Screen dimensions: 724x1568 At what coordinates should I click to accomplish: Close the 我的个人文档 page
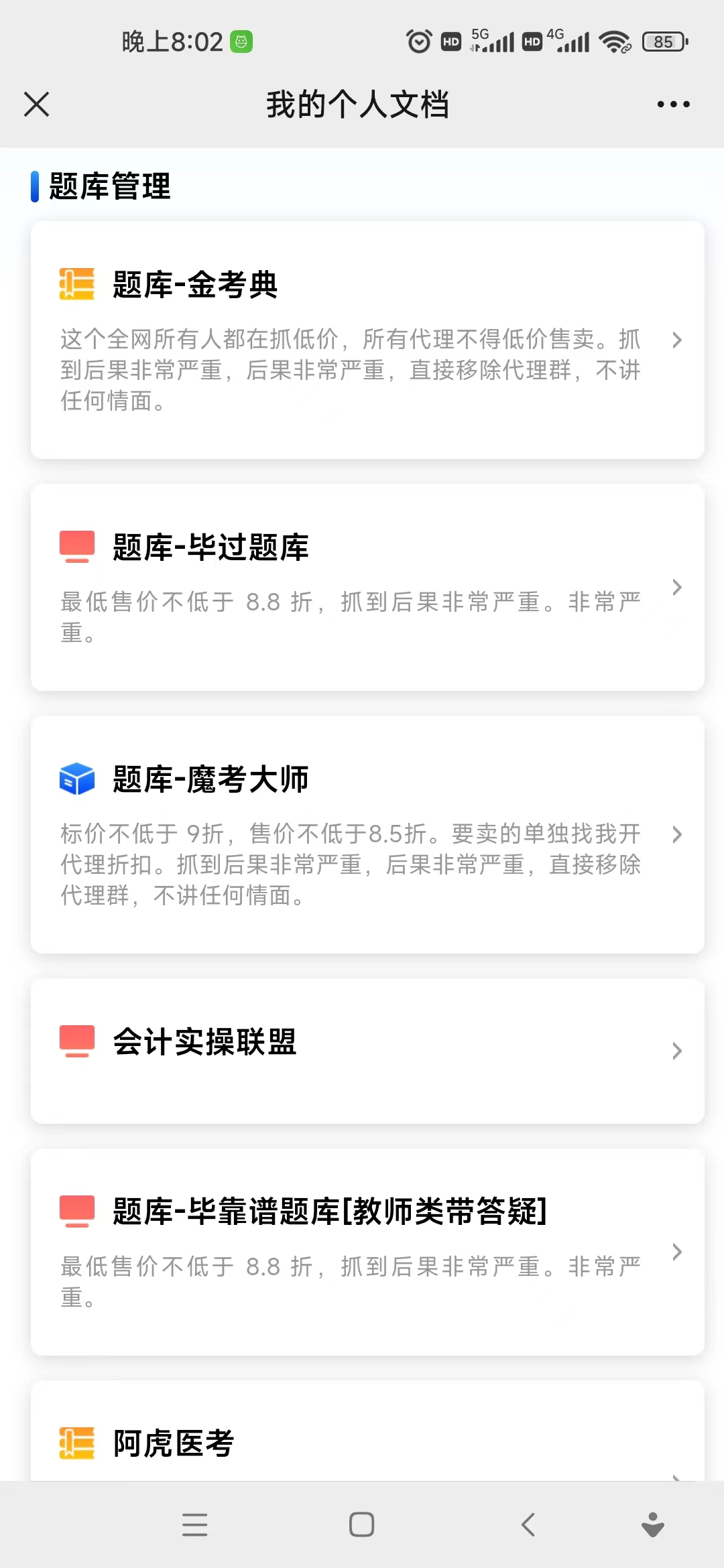tap(36, 105)
